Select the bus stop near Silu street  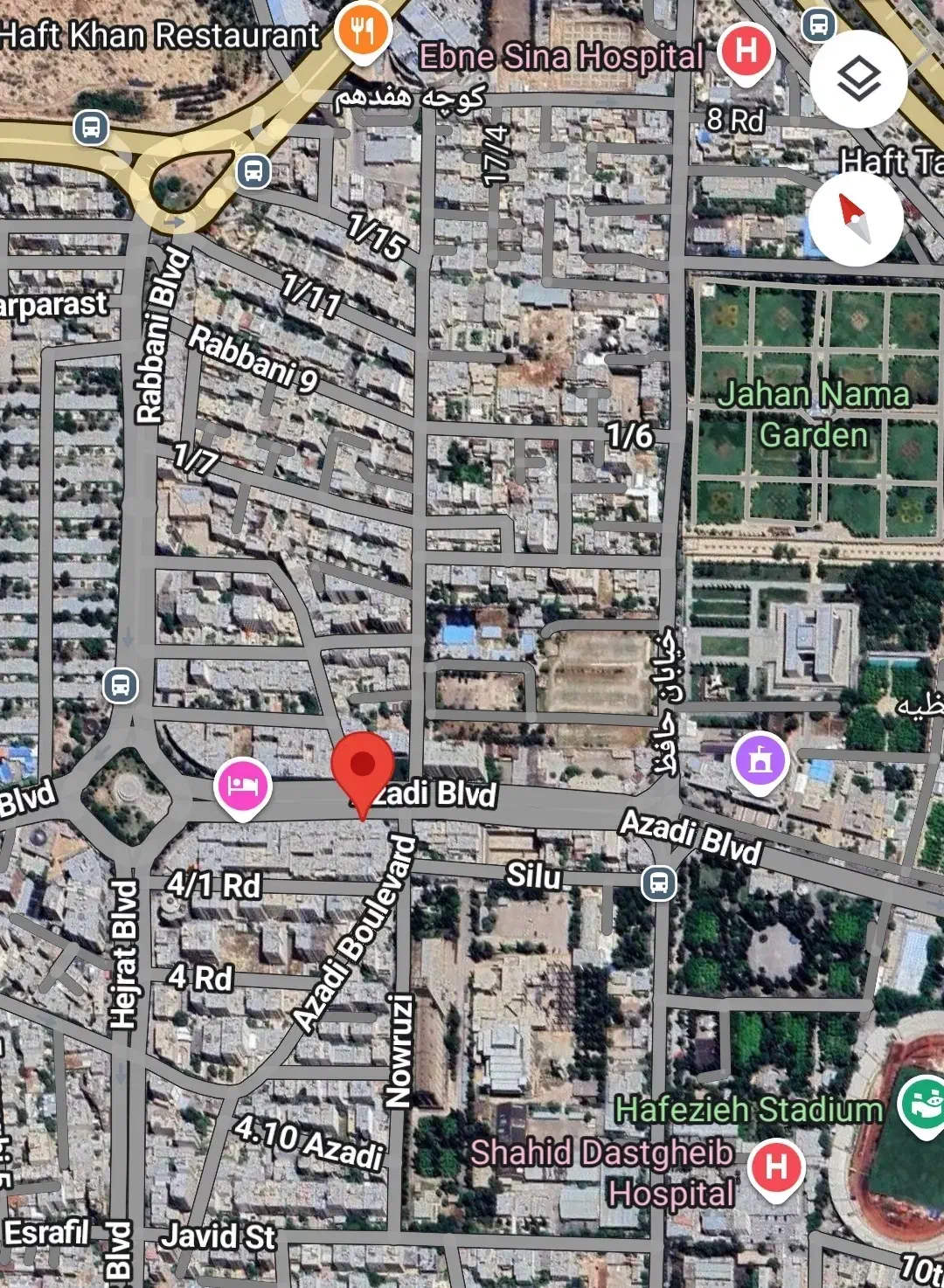click(659, 883)
